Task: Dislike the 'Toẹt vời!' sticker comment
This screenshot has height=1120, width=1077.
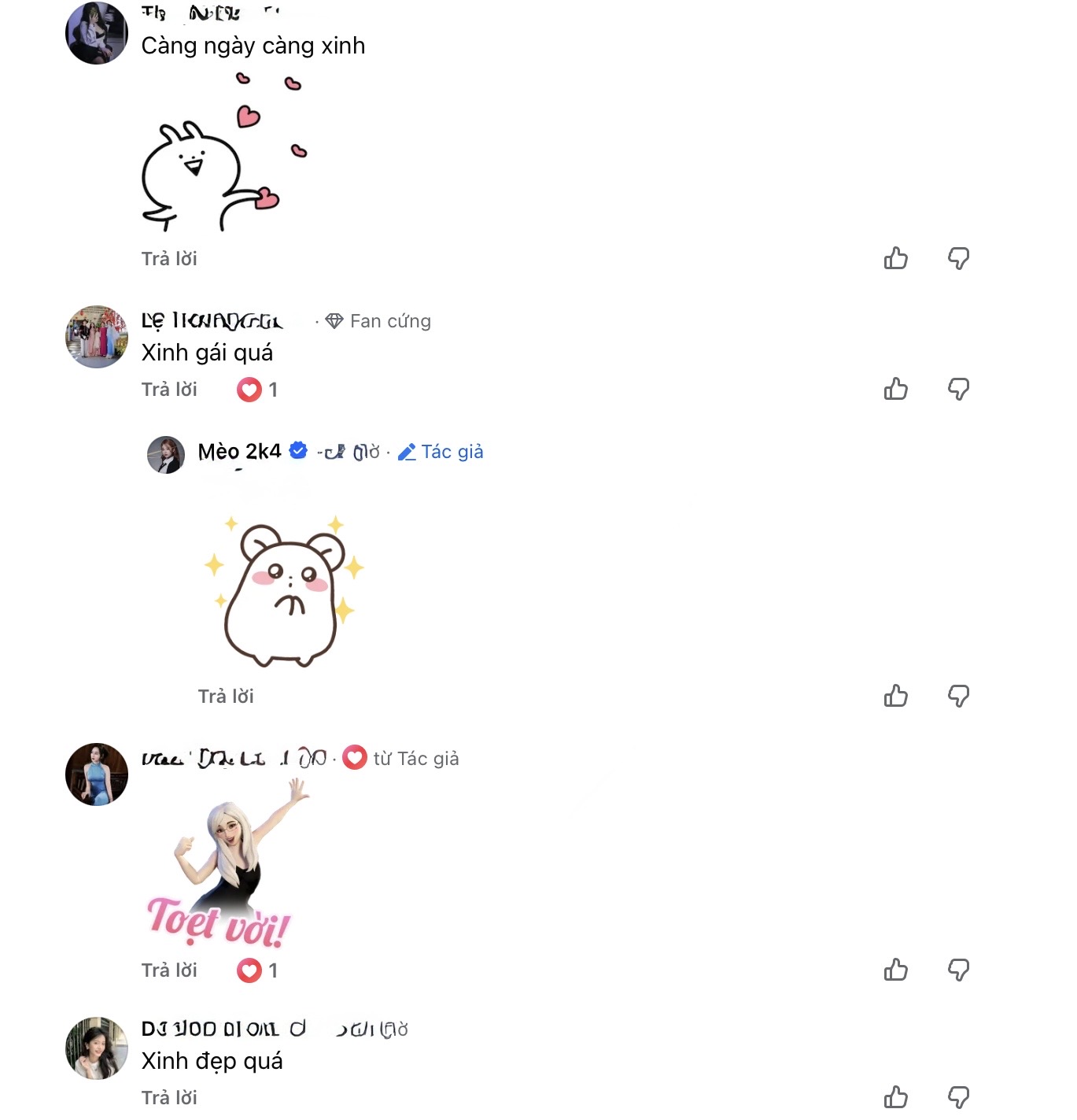Action: [x=958, y=970]
